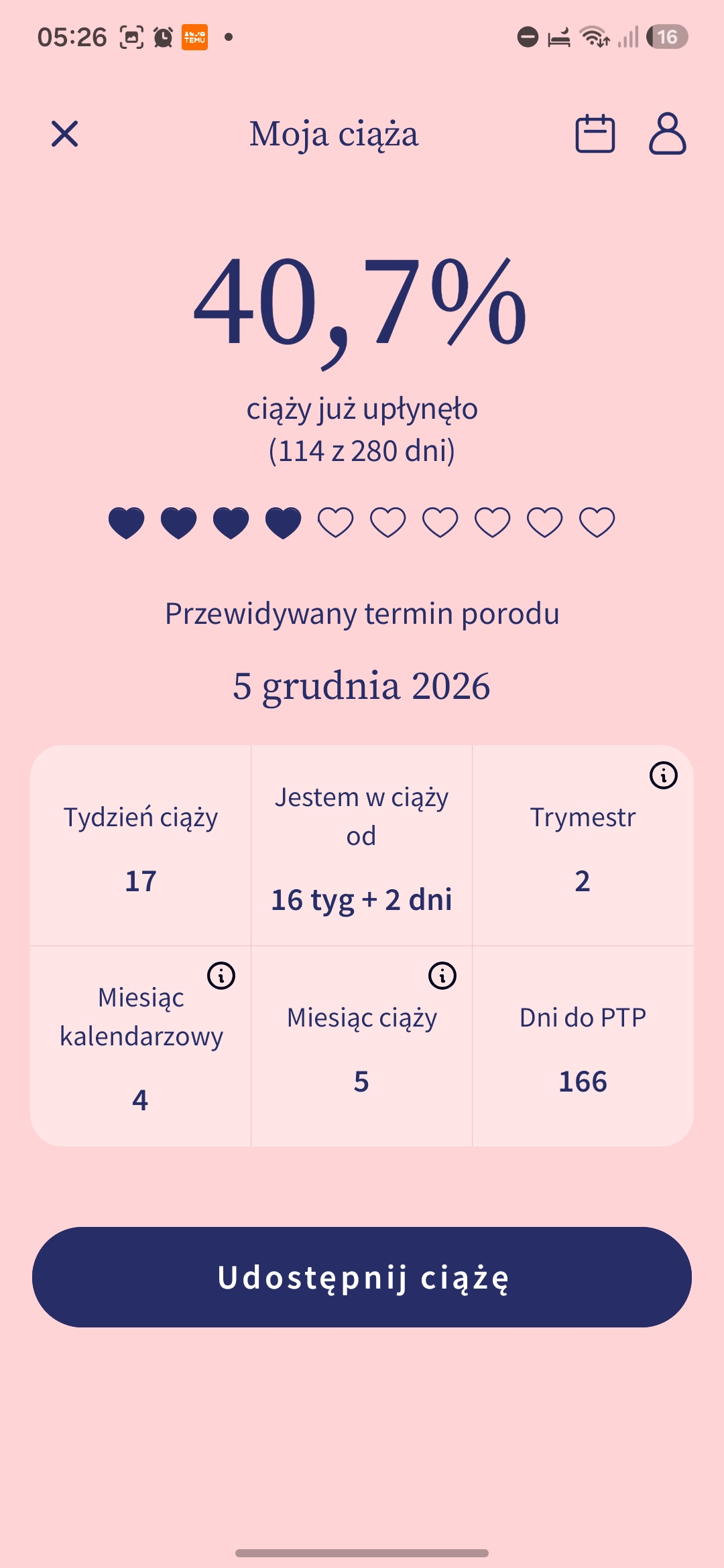Open the calendar icon
The image size is (724, 1568).
[595, 133]
